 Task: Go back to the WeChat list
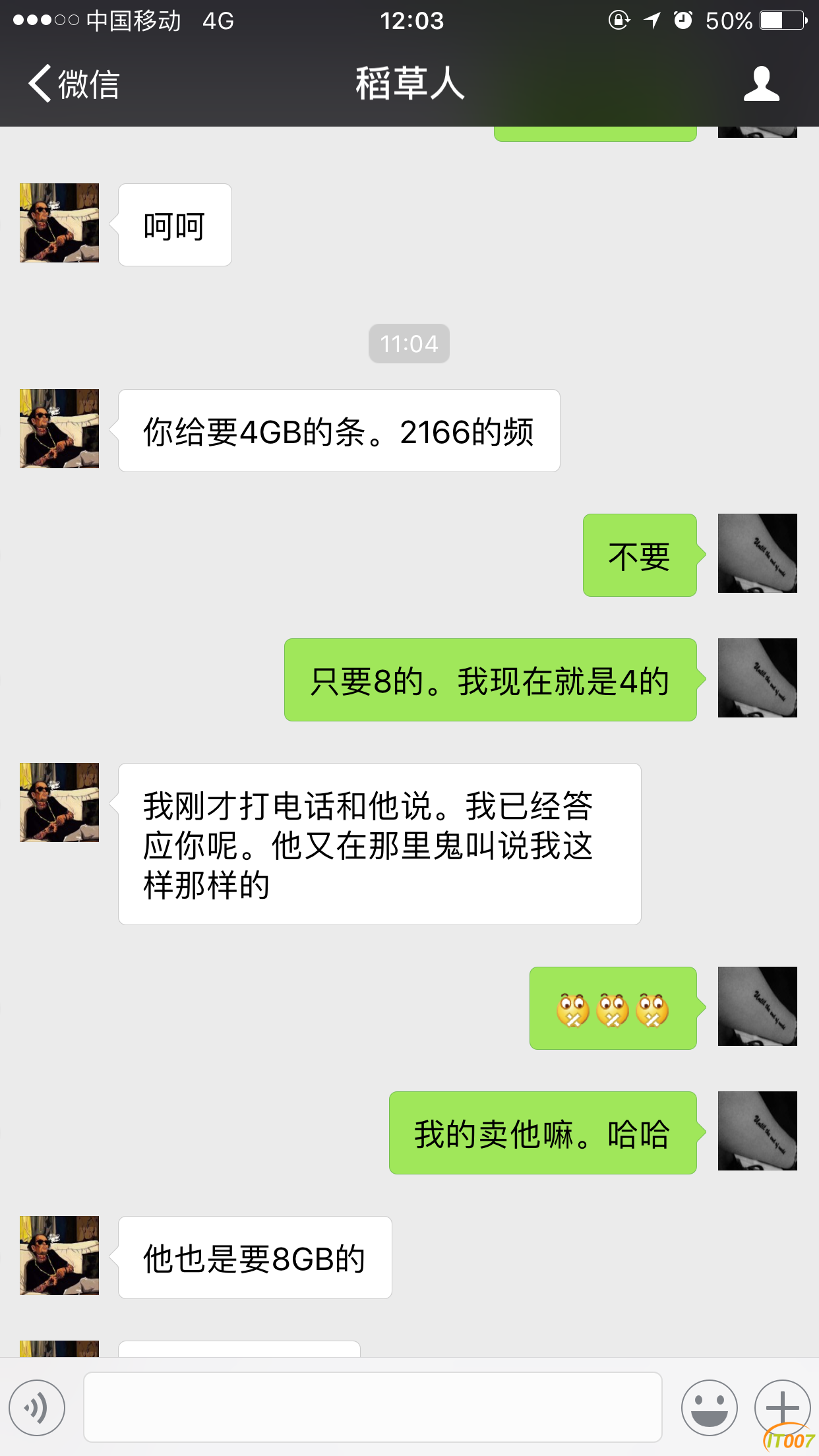(73, 84)
